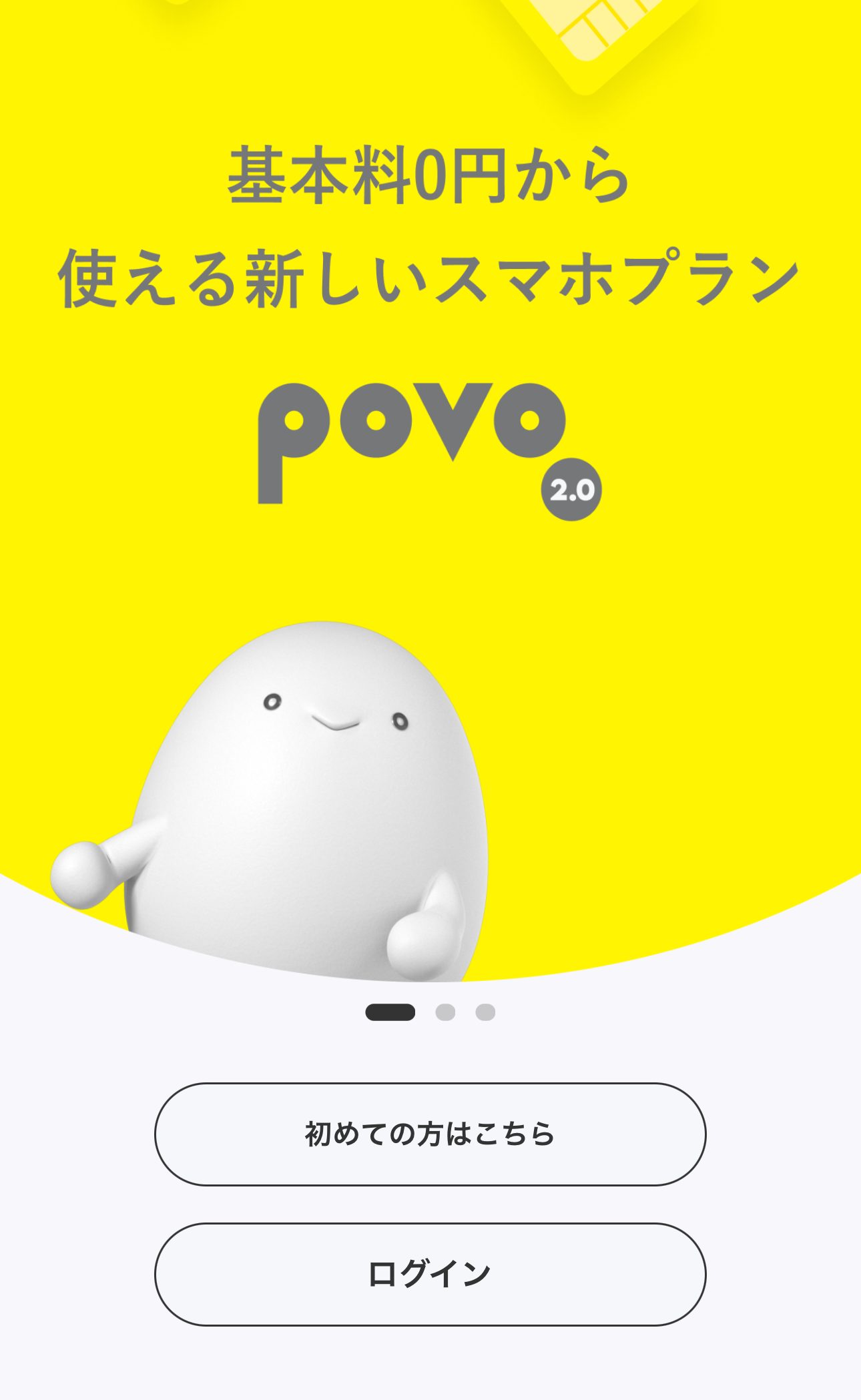861x1400 pixels.
Task: Jump to the second onboarding page dot
Action: [x=445, y=1012]
